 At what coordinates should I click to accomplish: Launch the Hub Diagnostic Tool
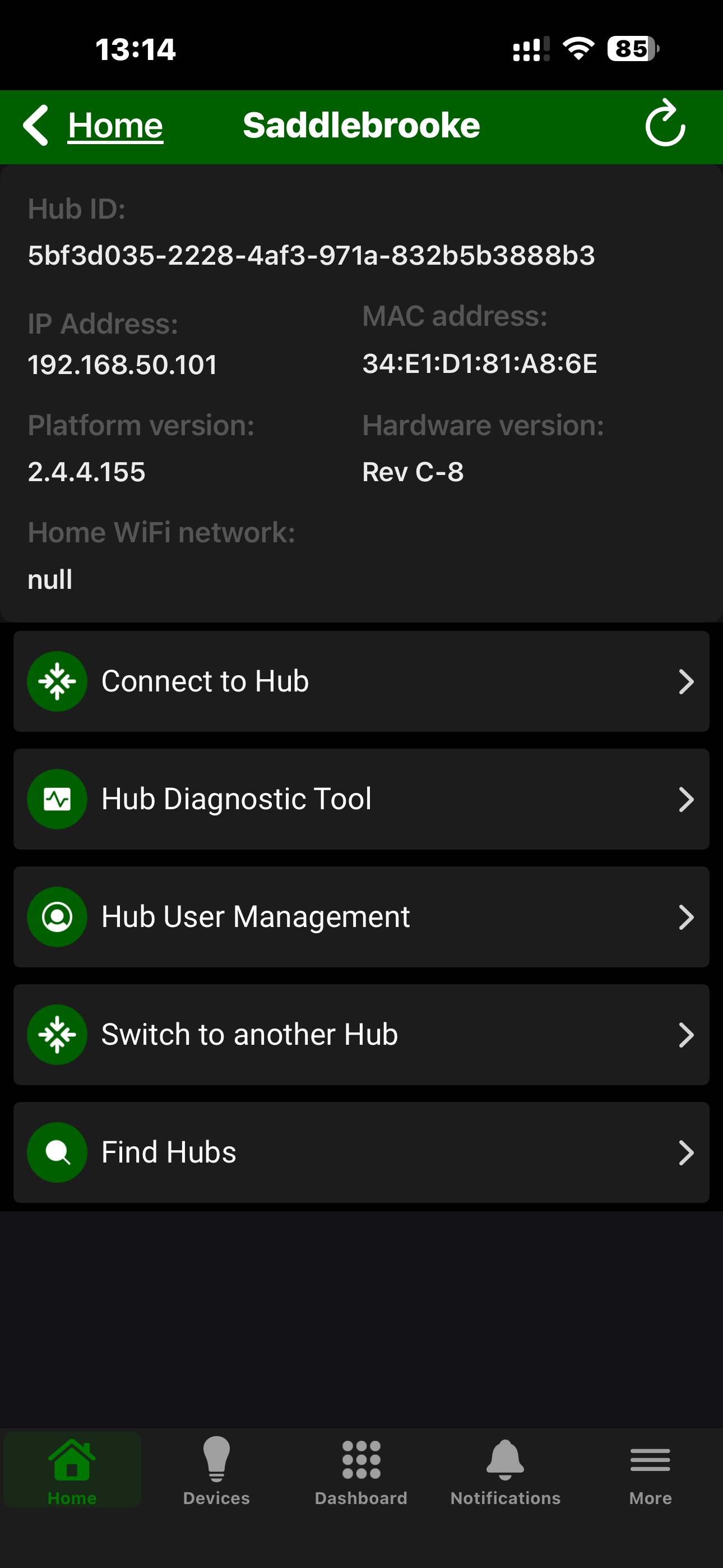(x=361, y=799)
